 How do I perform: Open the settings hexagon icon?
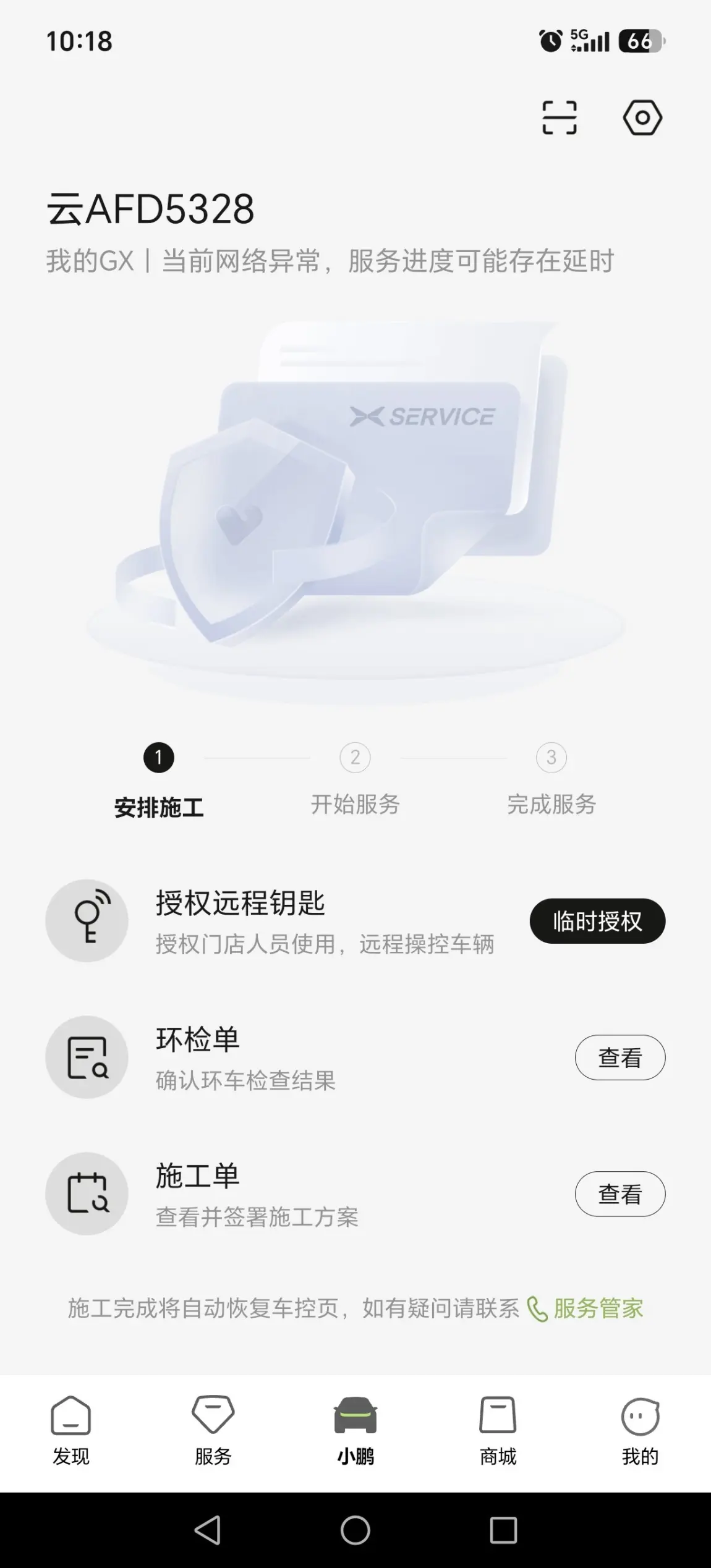point(642,117)
